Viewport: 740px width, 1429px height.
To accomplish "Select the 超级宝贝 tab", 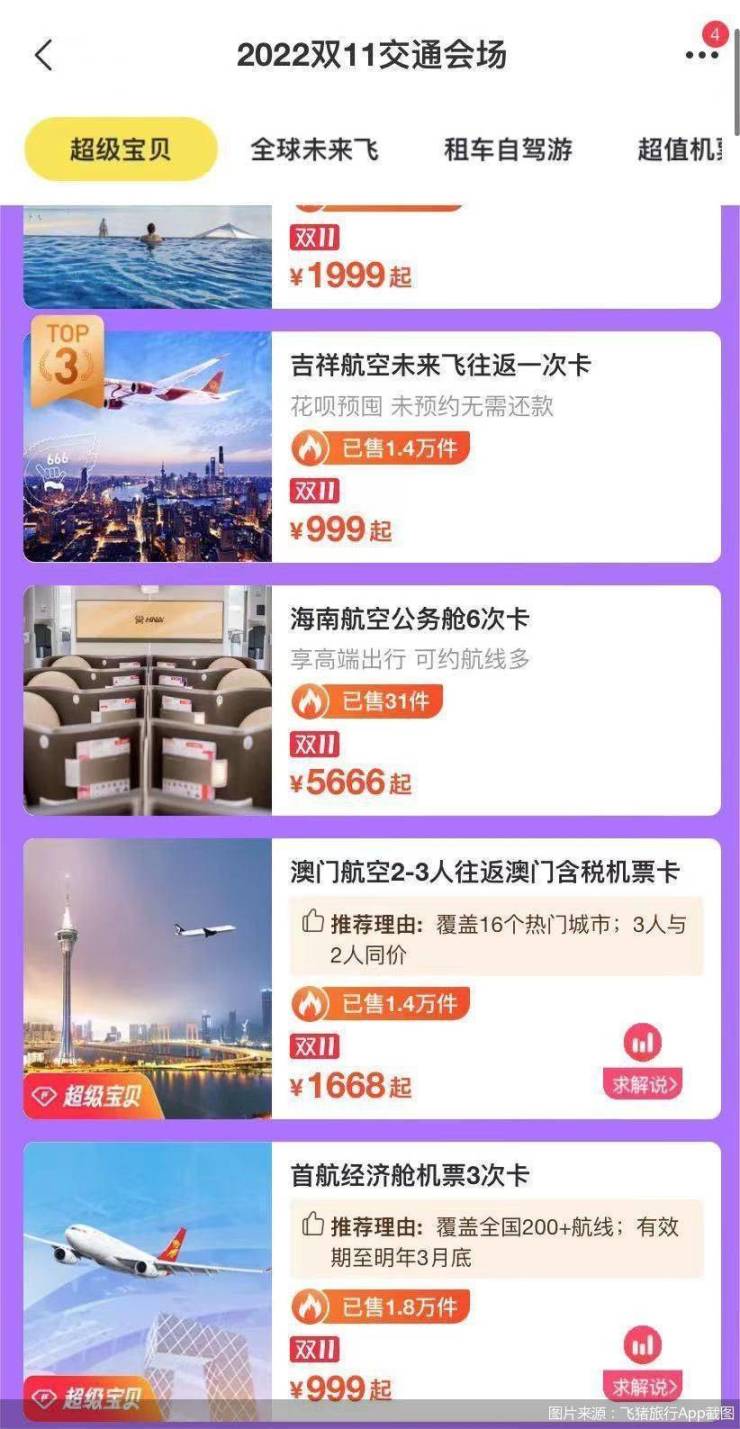I will (x=120, y=150).
